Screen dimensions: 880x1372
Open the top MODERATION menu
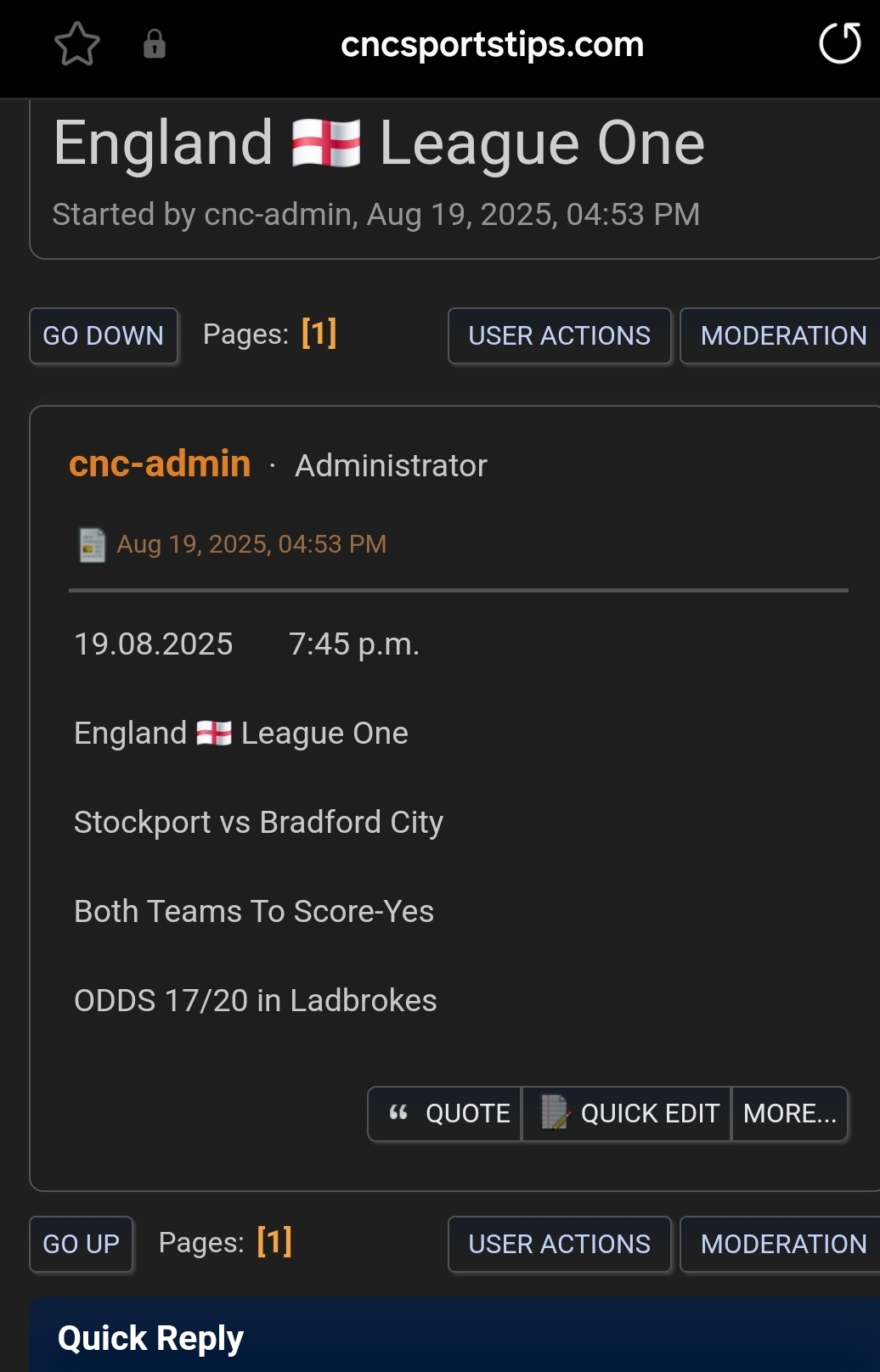click(782, 336)
